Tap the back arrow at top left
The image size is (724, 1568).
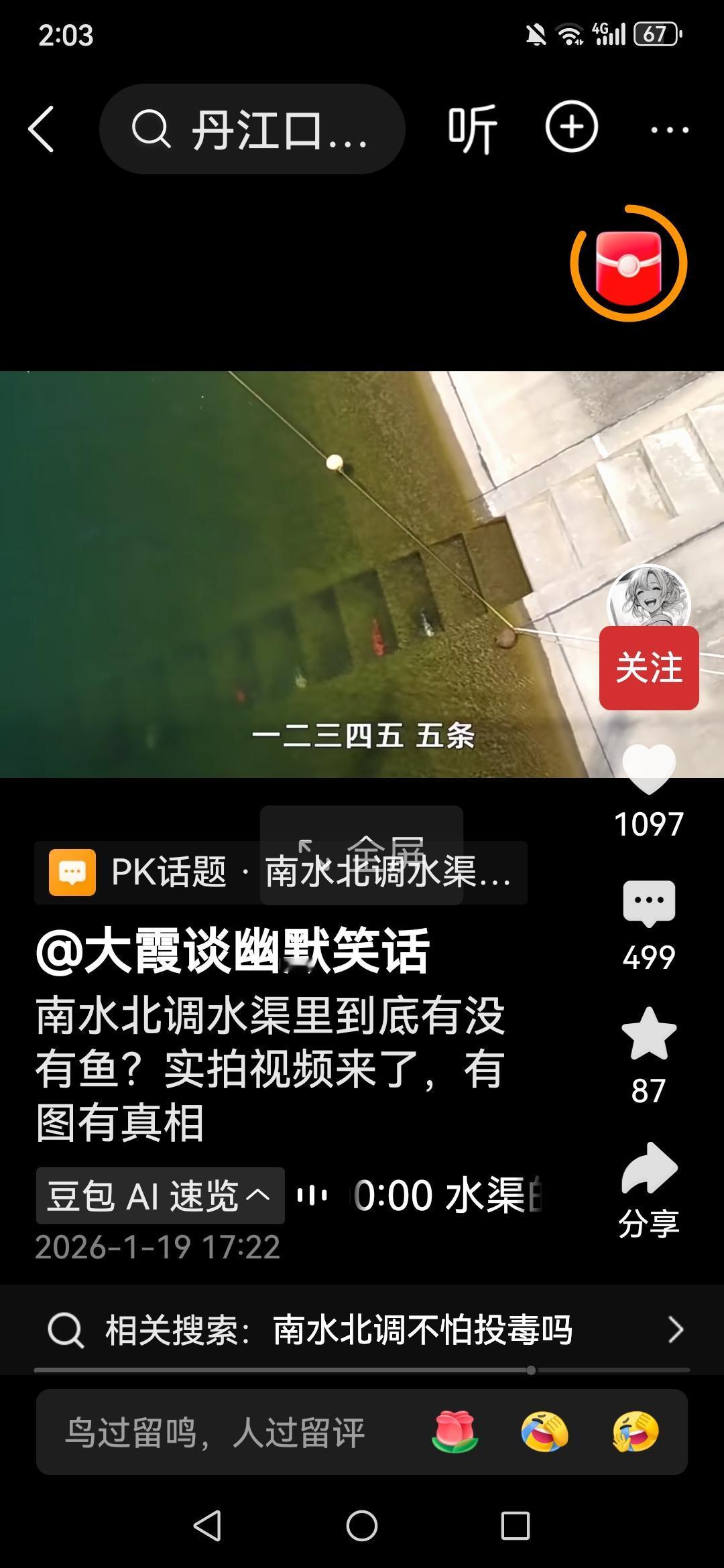42,127
